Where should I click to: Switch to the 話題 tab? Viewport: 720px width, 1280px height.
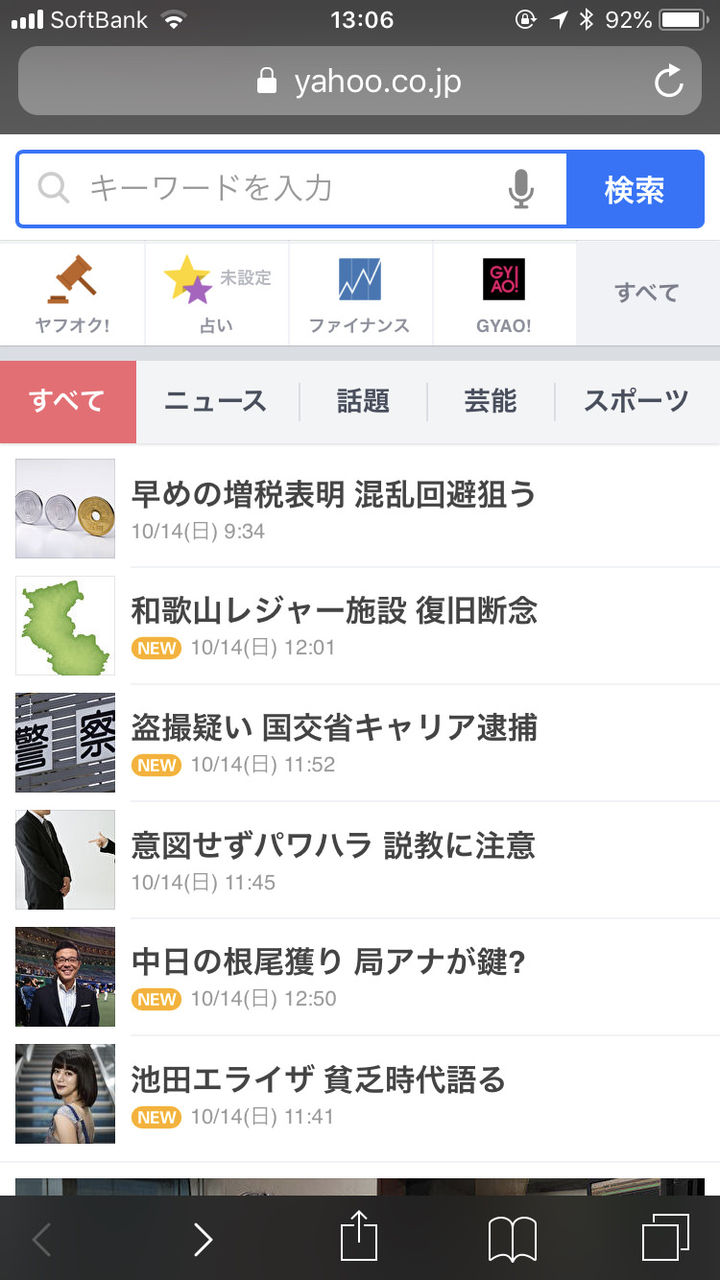(x=363, y=402)
